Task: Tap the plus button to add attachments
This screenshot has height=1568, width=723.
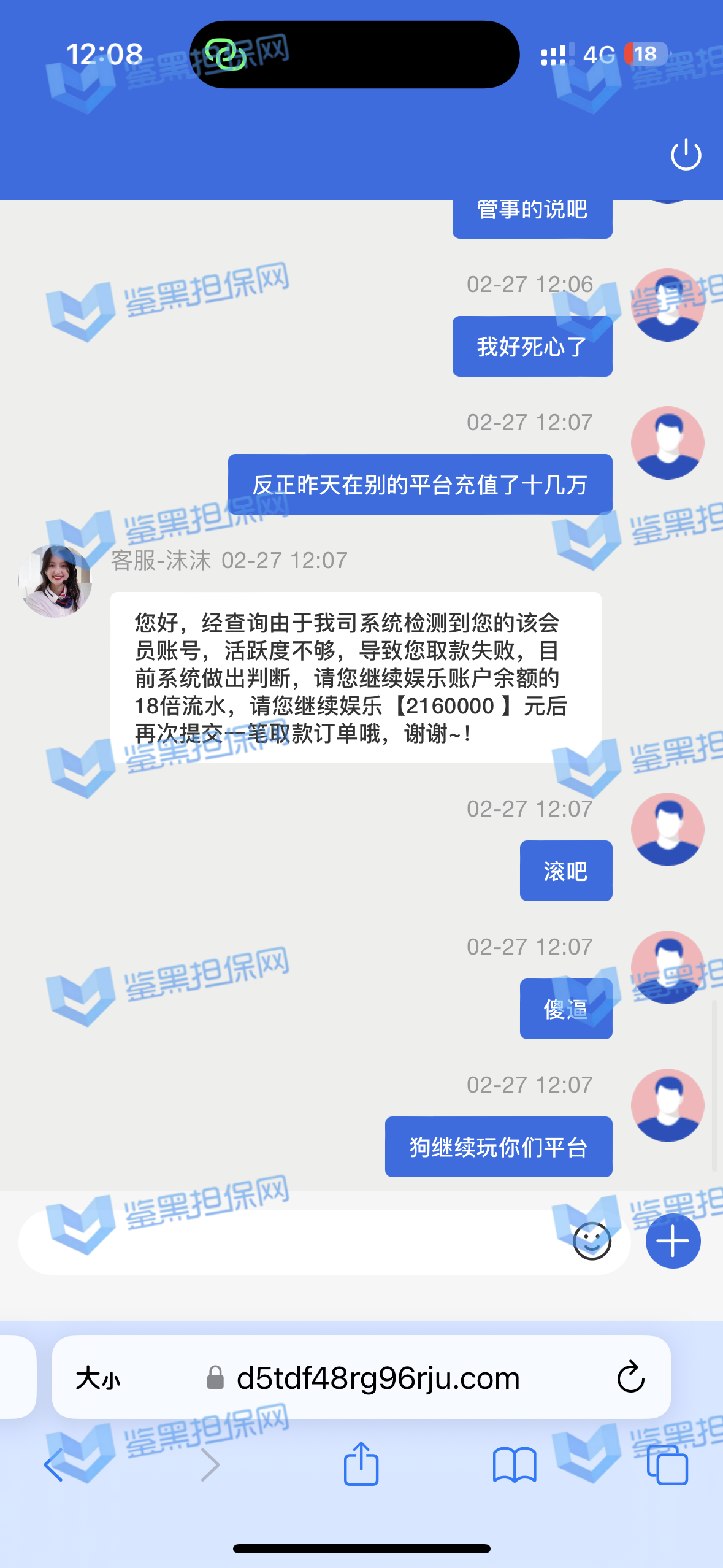Action: [673, 1241]
